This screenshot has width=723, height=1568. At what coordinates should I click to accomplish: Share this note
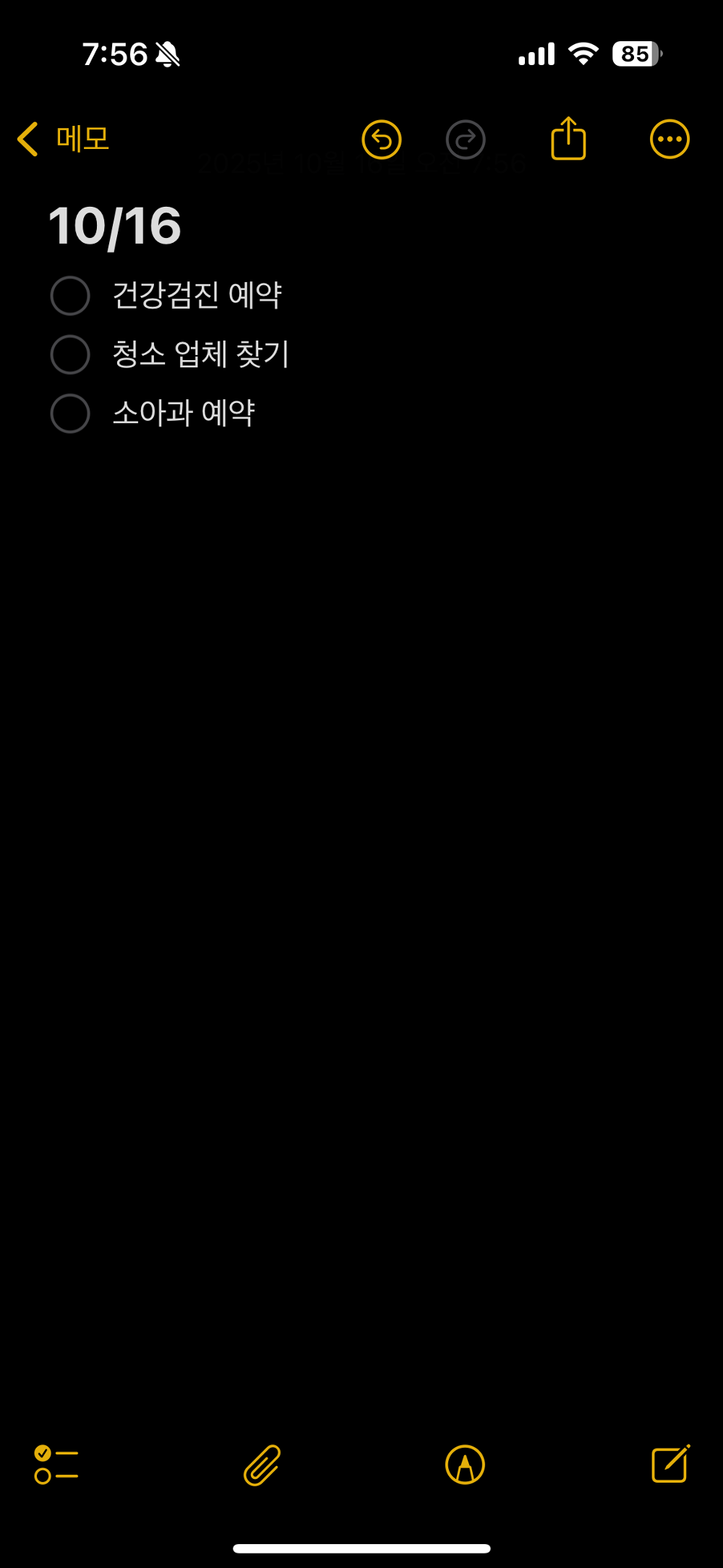click(568, 139)
